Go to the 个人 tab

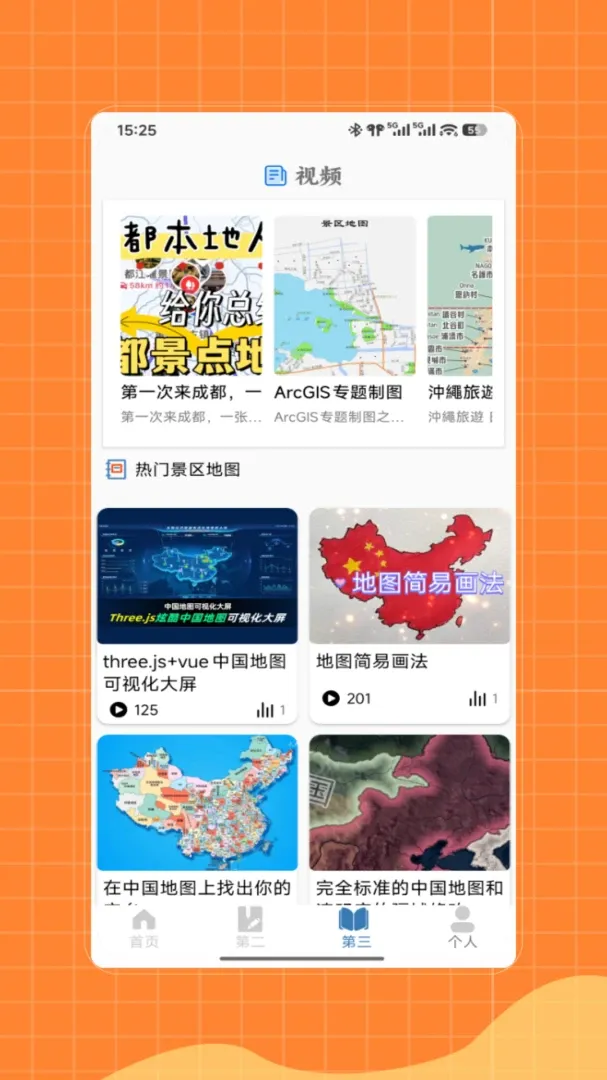coord(462,928)
